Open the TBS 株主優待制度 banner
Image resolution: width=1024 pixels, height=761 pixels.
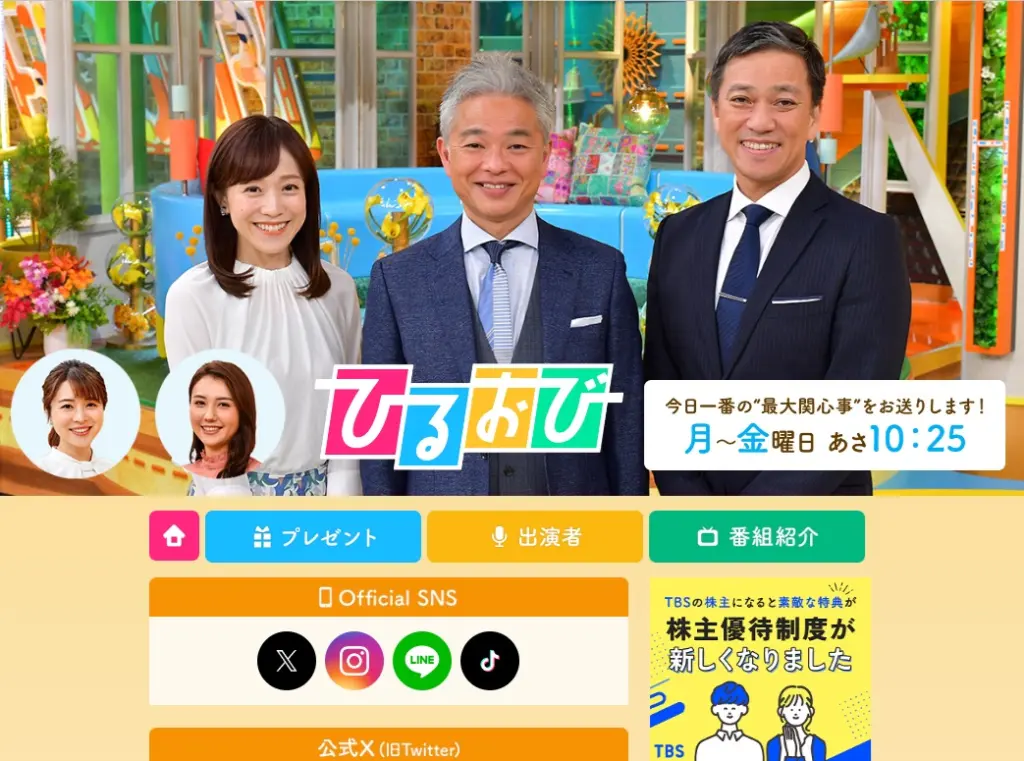[760, 668]
